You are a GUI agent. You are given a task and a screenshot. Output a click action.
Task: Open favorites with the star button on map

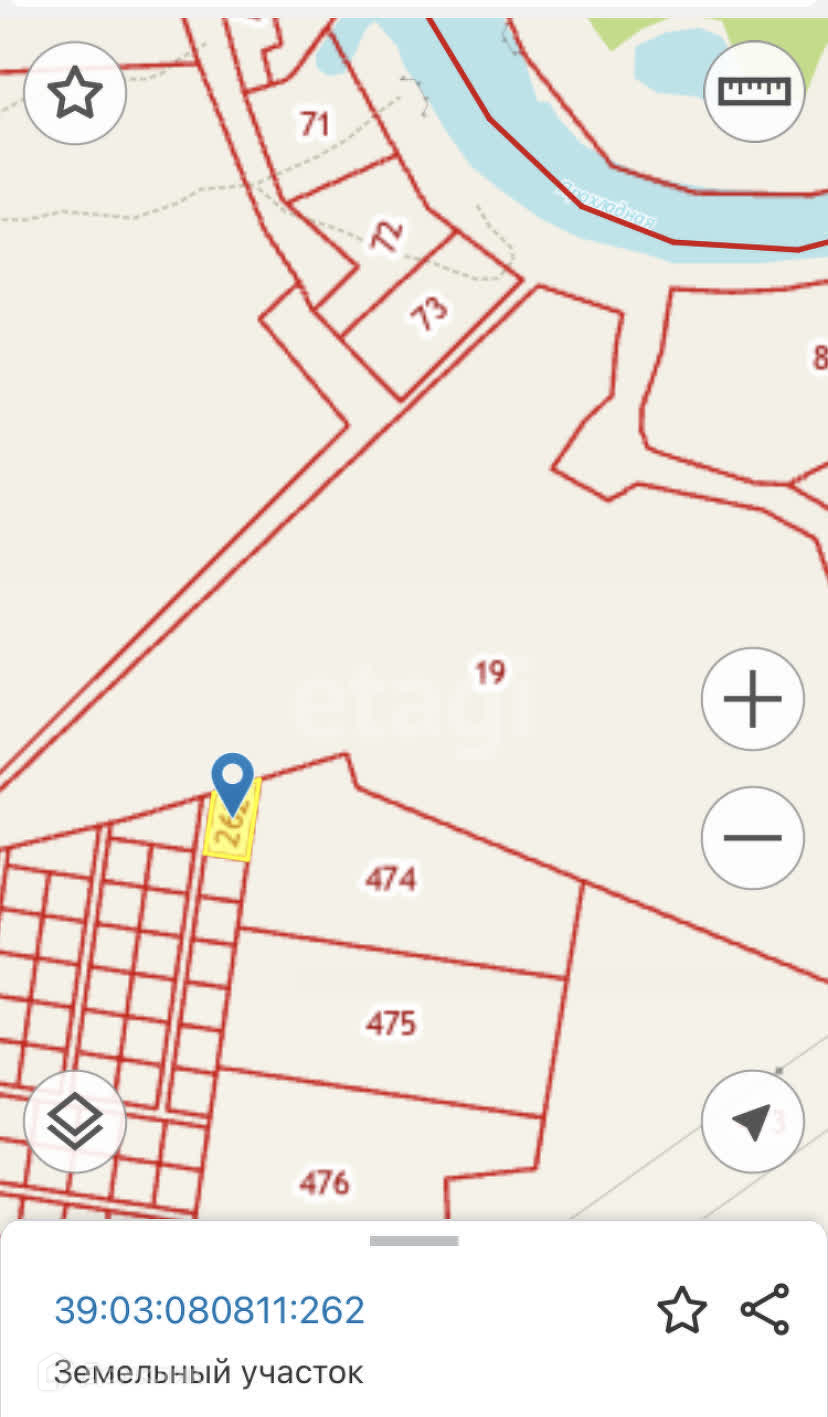tap(75, 94)
